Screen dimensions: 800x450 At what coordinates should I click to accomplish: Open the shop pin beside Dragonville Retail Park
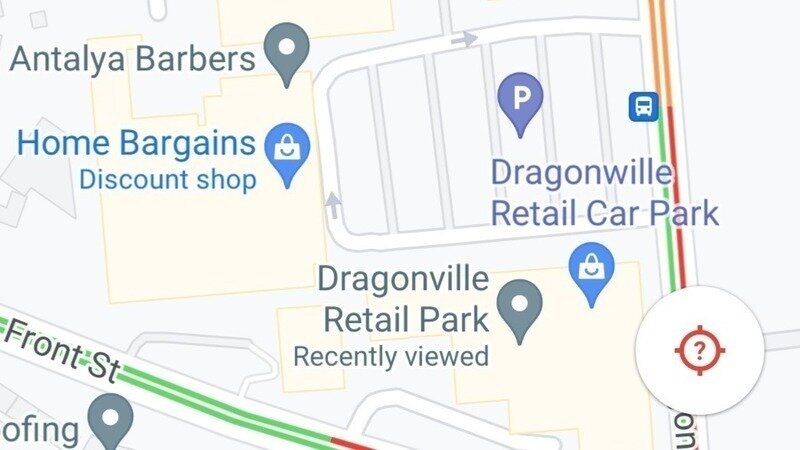click(x=591, y=273)
